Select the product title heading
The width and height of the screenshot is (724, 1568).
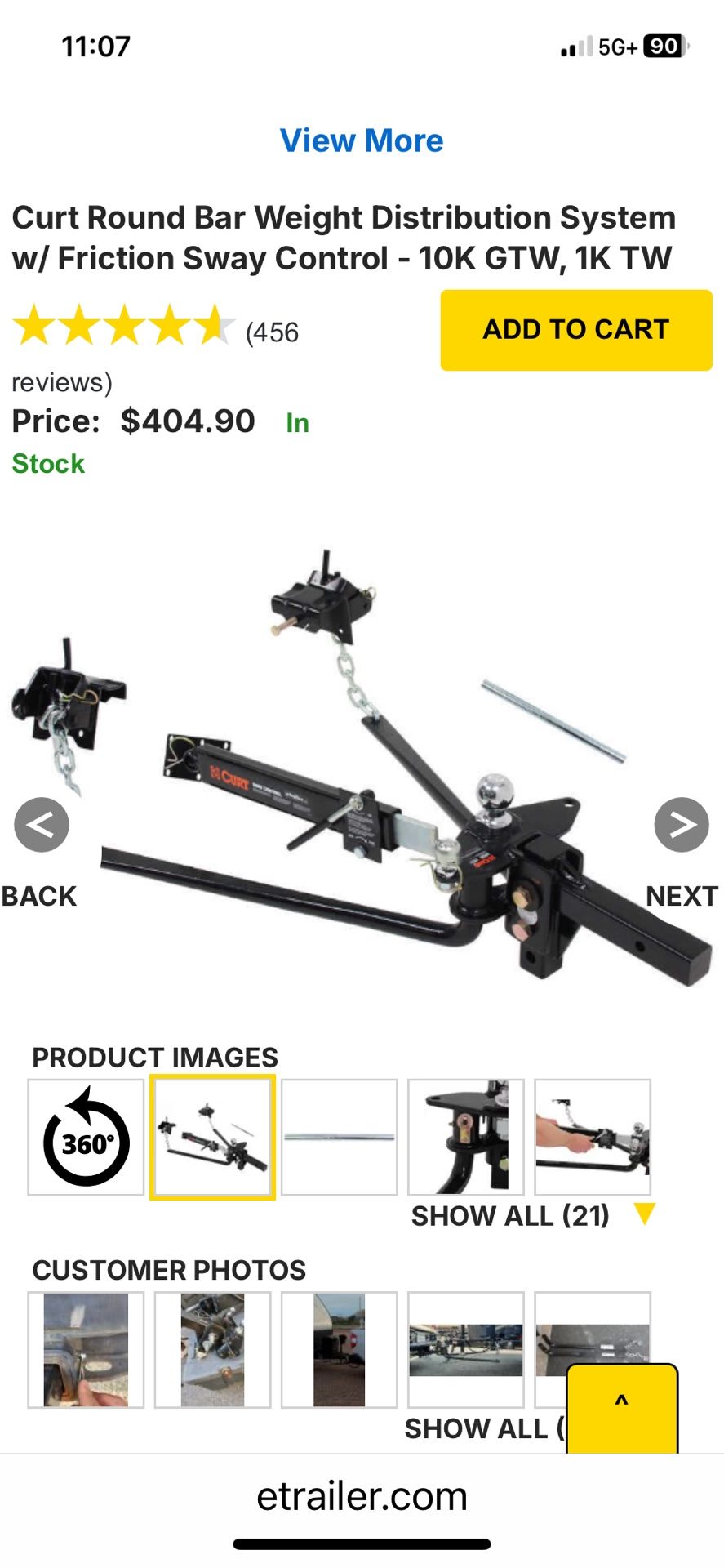click(x=344, y=237)
